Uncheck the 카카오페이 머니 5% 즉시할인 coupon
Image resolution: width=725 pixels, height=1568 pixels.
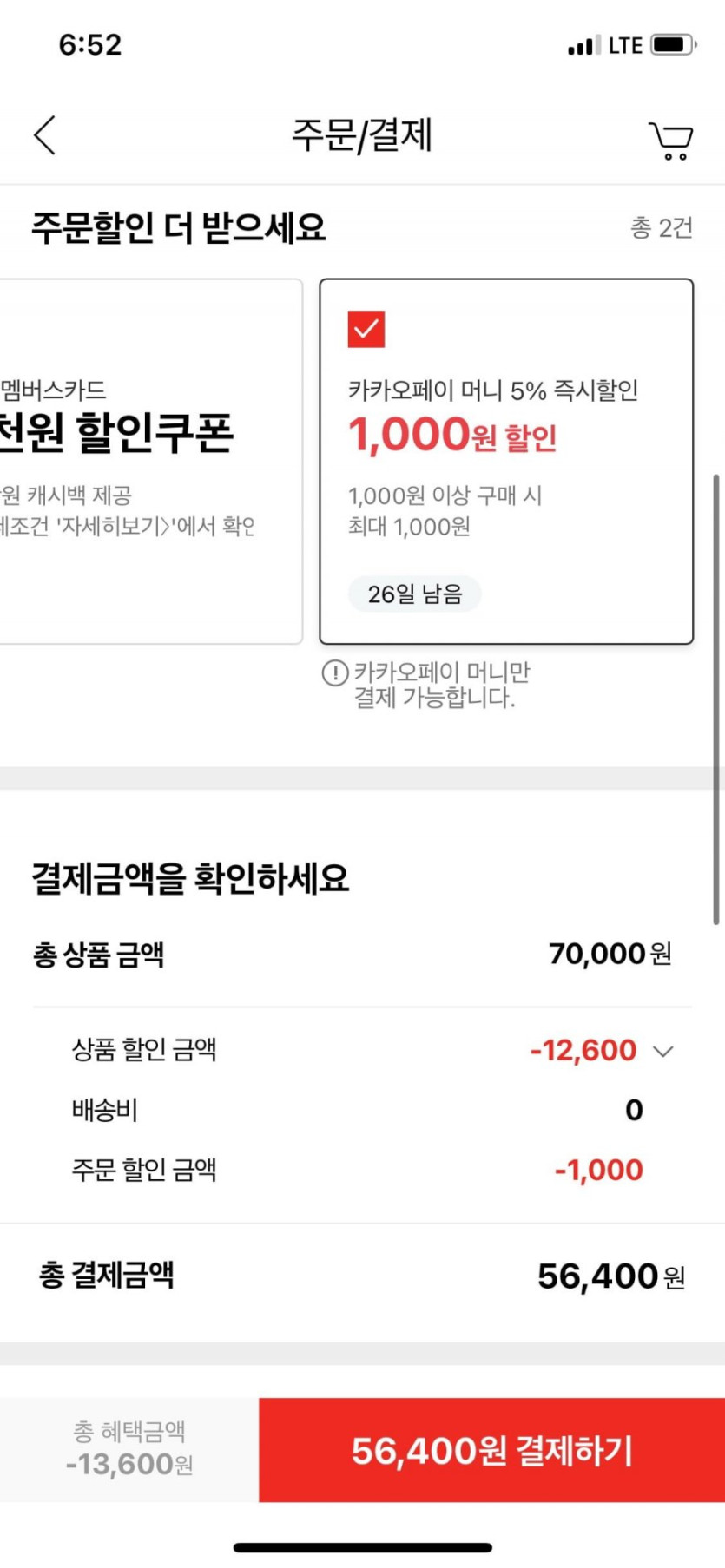(x=366, y=329)
